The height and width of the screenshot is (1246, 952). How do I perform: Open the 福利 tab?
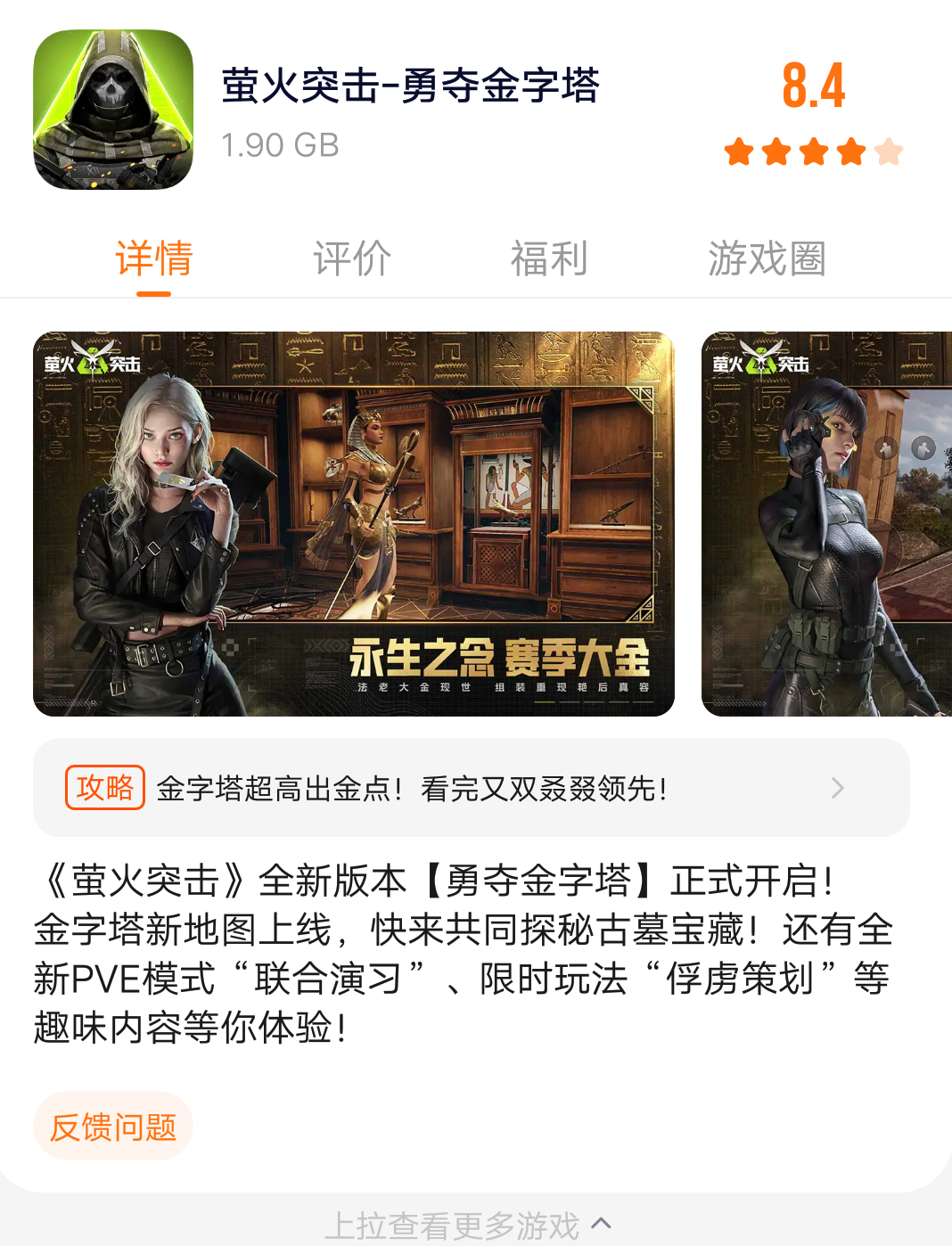[549, 258]
